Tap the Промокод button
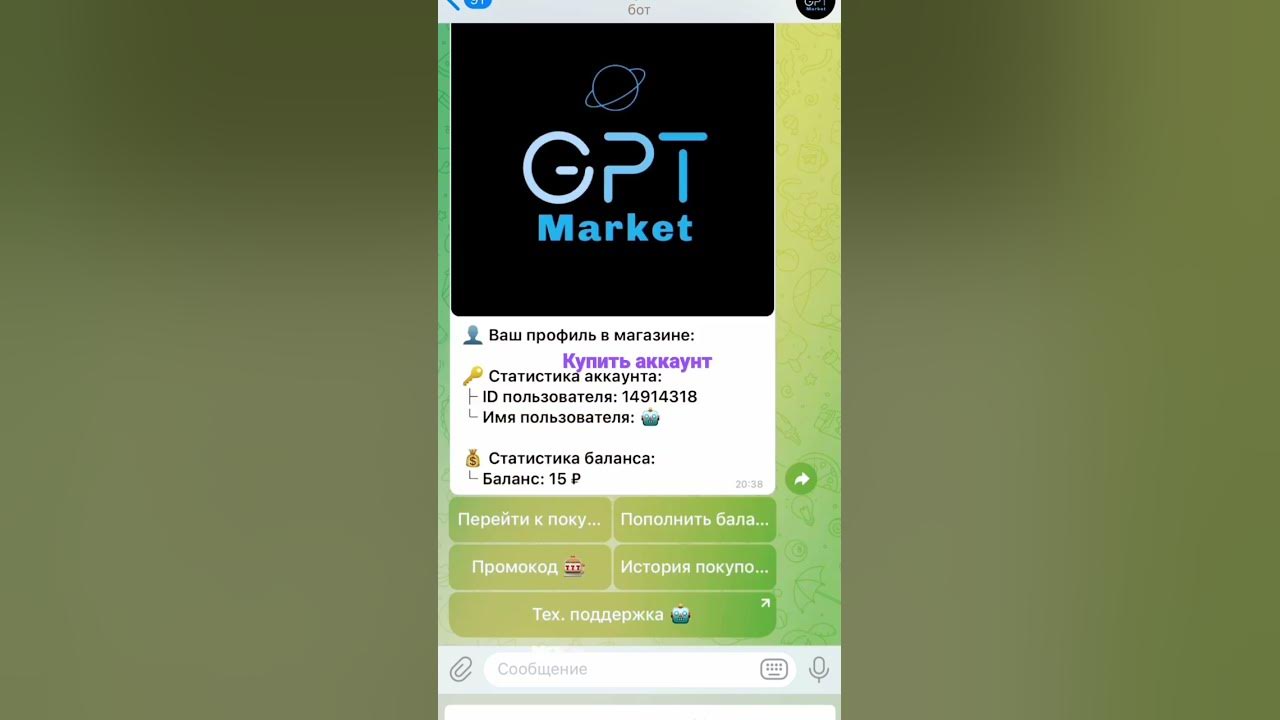Image resolution: width=1280 pixels, height=720 pixels. tap(529, 567)
